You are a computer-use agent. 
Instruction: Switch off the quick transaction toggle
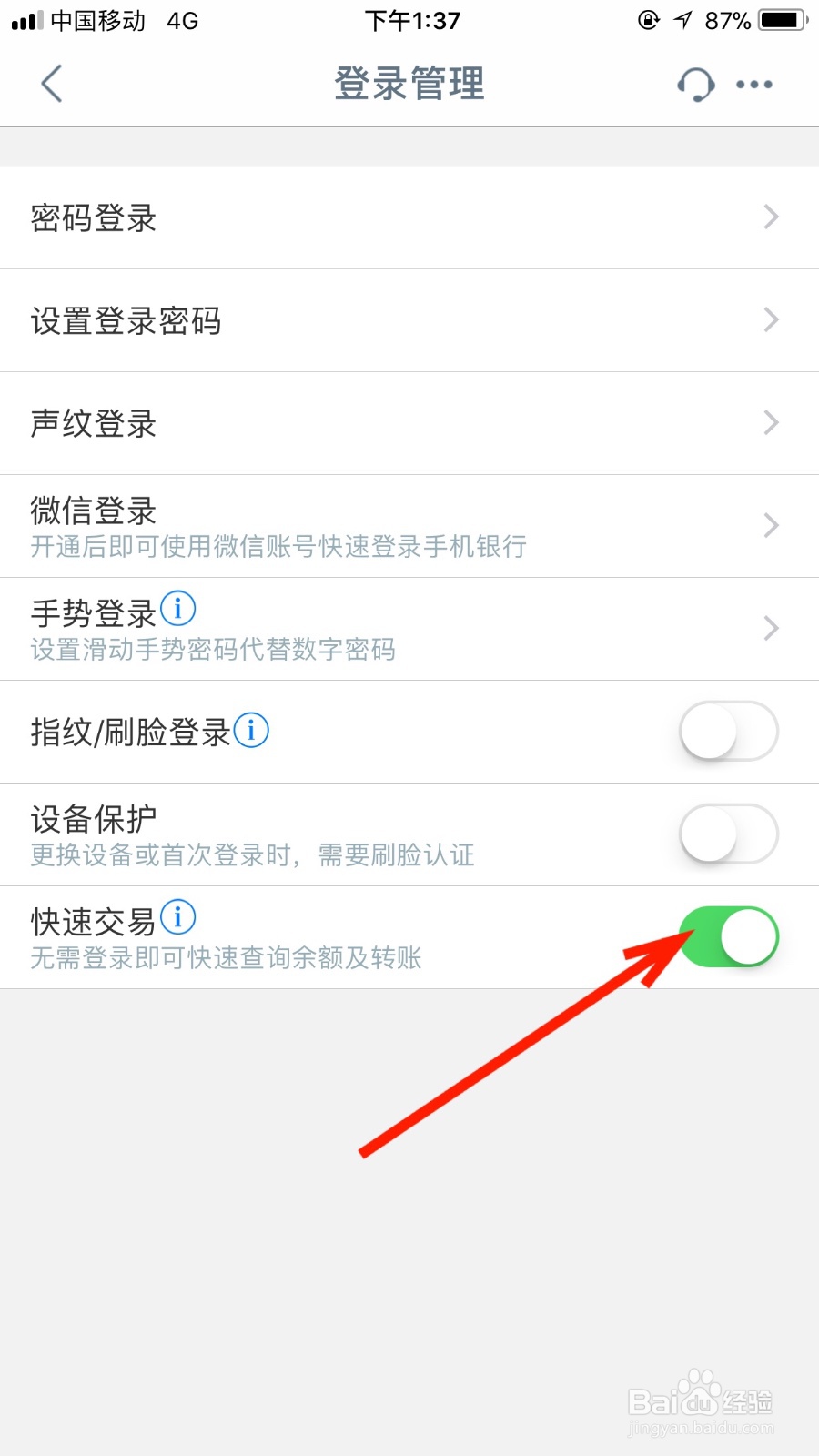pyautogui.click(x=727, y=936)
